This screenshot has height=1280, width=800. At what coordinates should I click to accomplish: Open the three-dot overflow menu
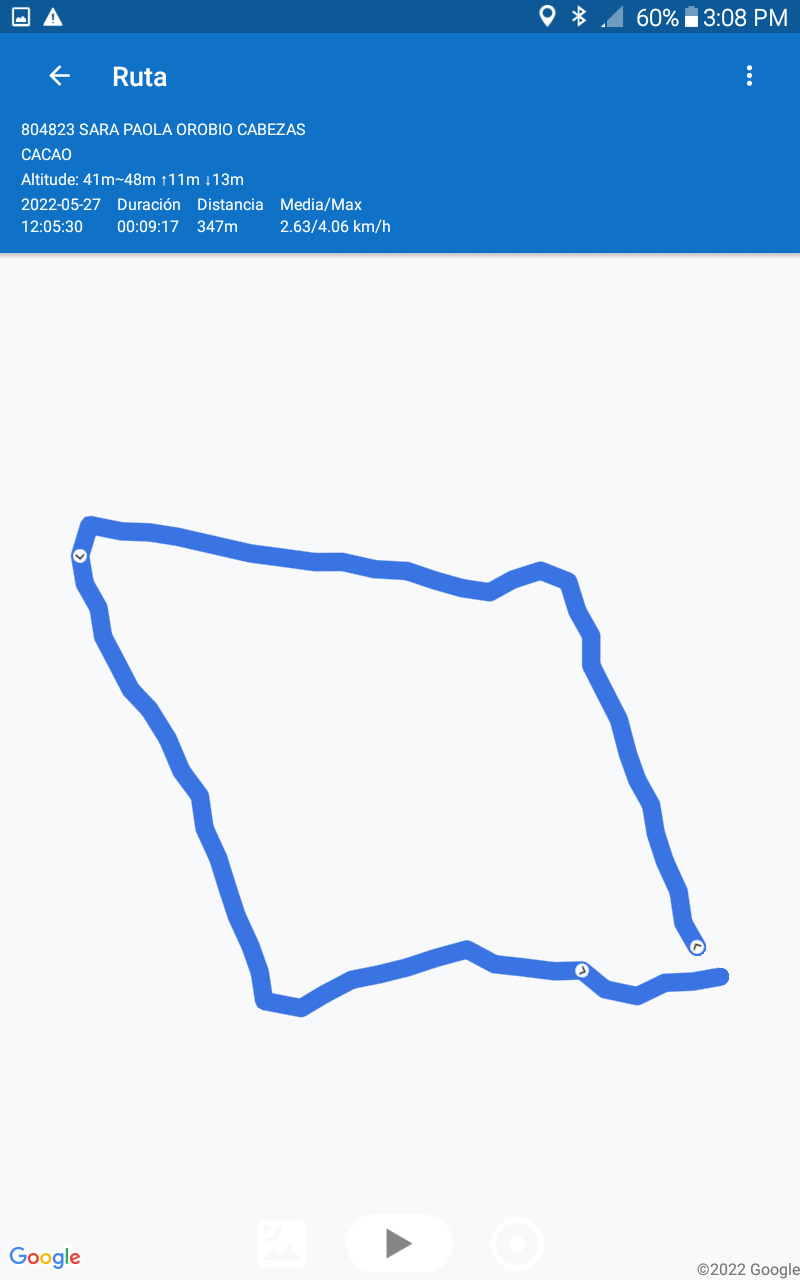[749, 76]
